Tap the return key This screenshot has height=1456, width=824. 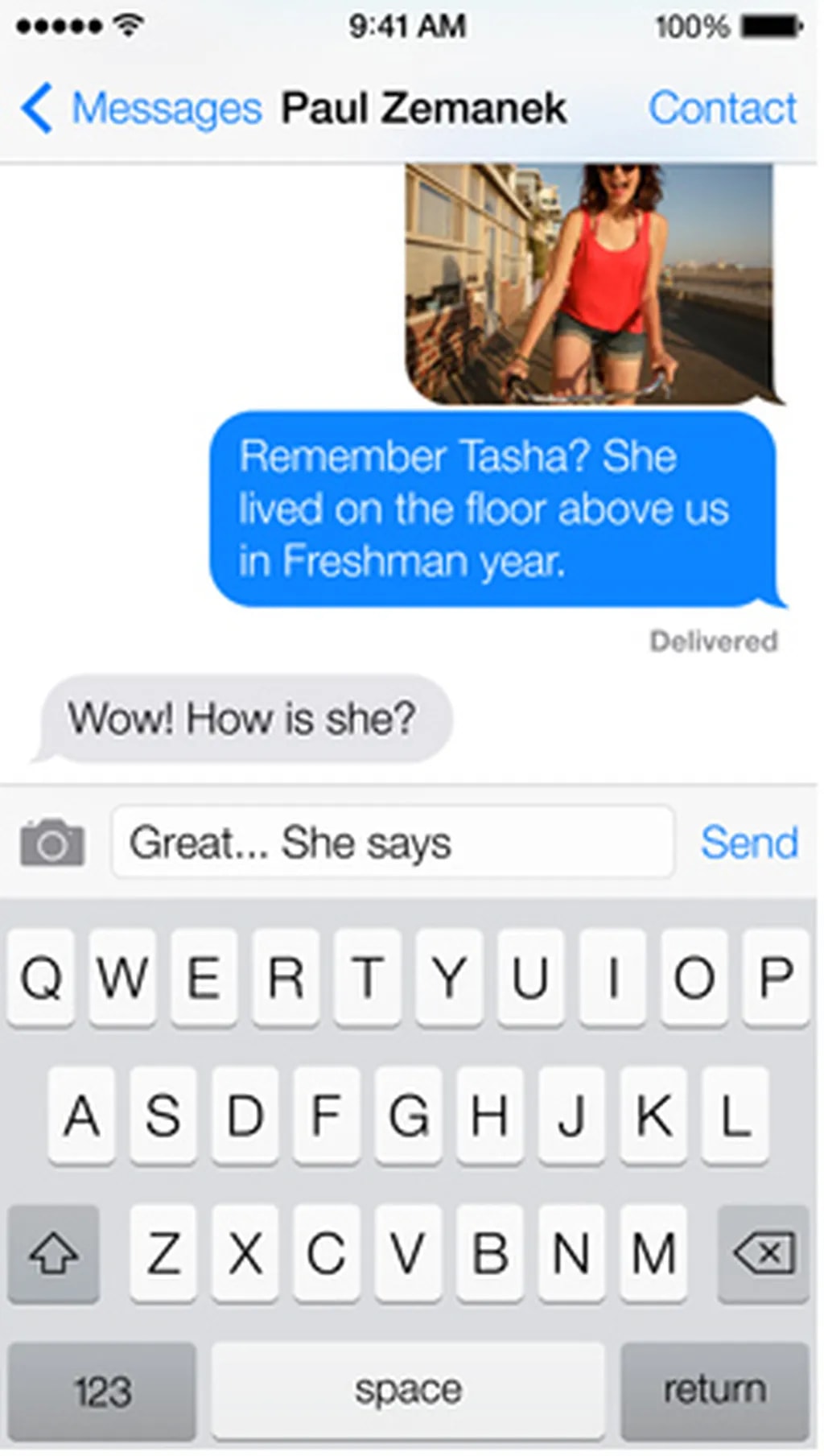[715, 1390]
